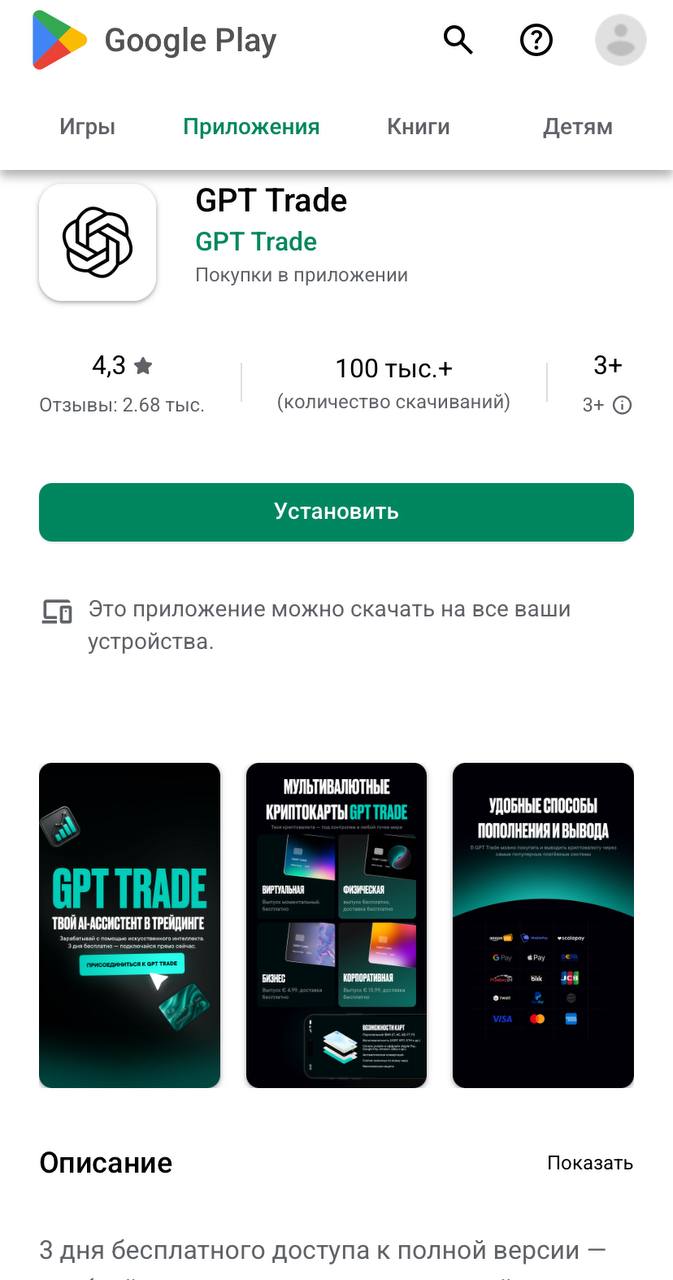Expand description with Показать
Image resolution: width=673 pixels, height=1280 pixels.
point(589,1163)
